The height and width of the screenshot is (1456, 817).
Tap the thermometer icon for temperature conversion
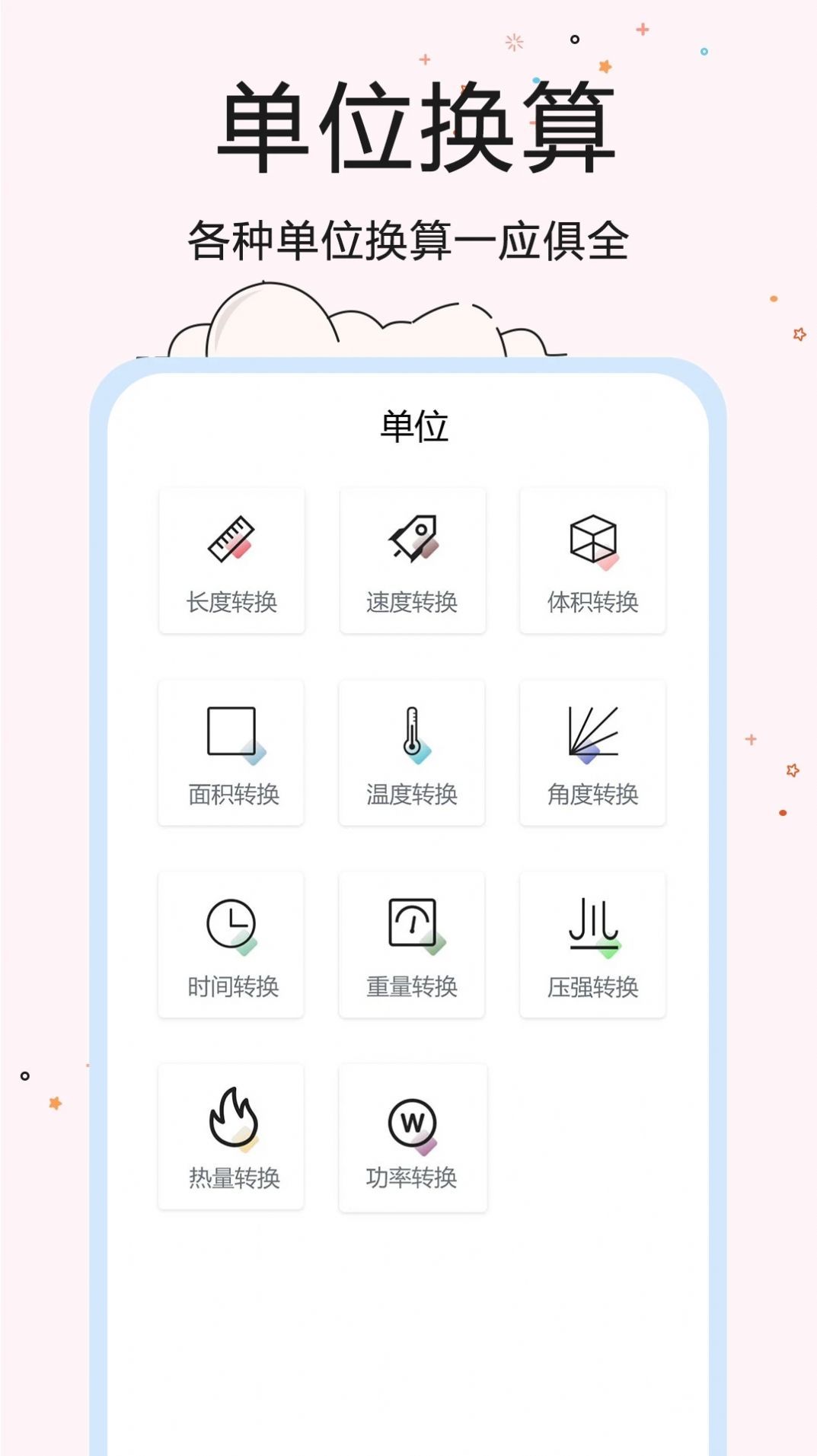(411, 732)
